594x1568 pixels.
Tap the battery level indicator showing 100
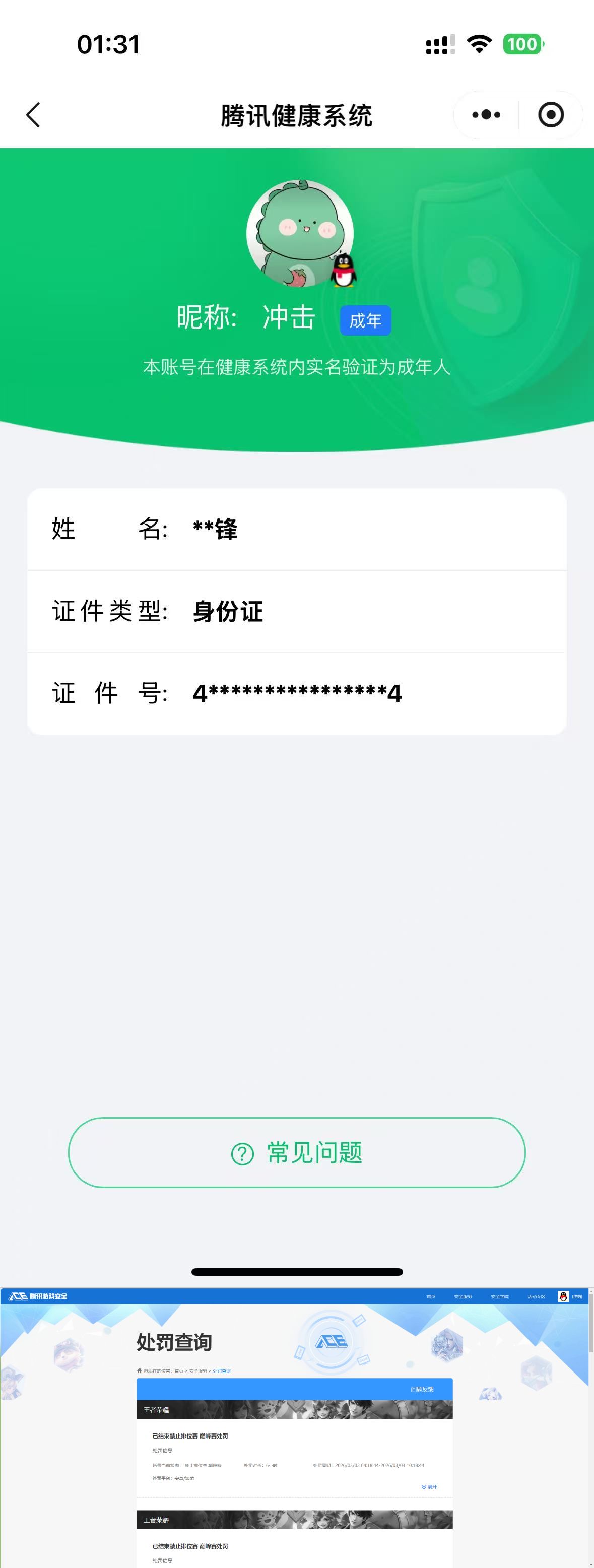tap(523, 44)
